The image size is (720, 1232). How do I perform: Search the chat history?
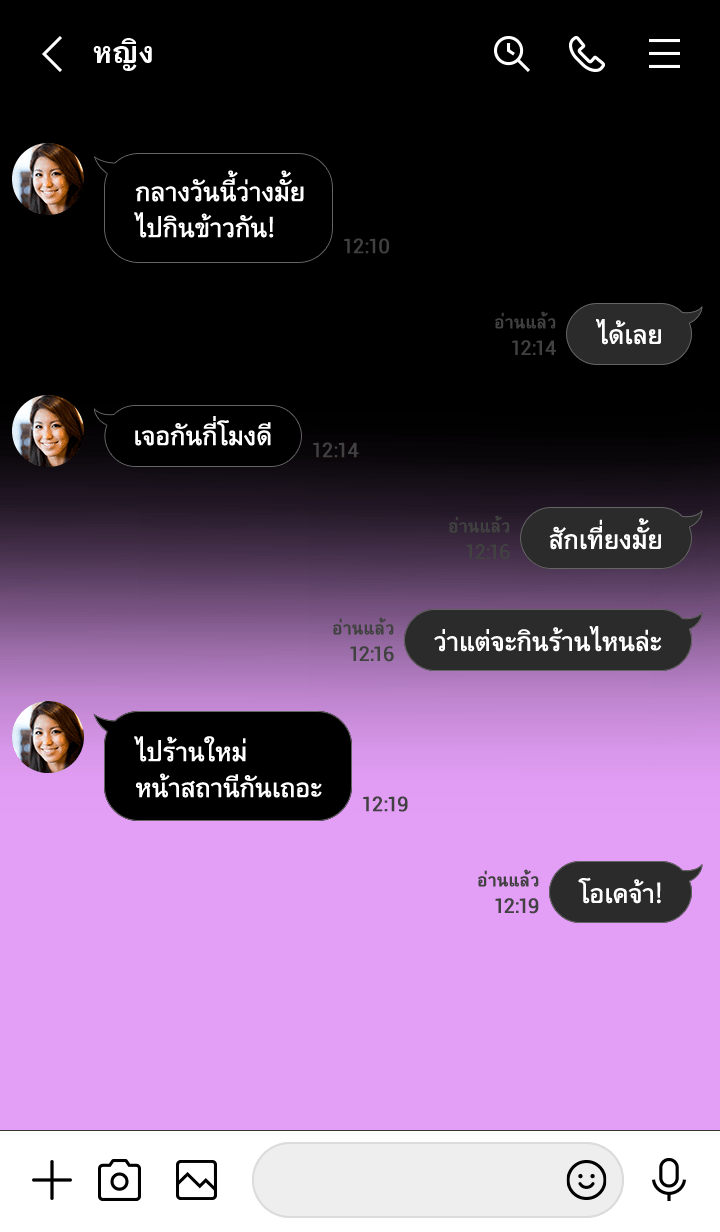pyautogui.click(x=511, y=54)
